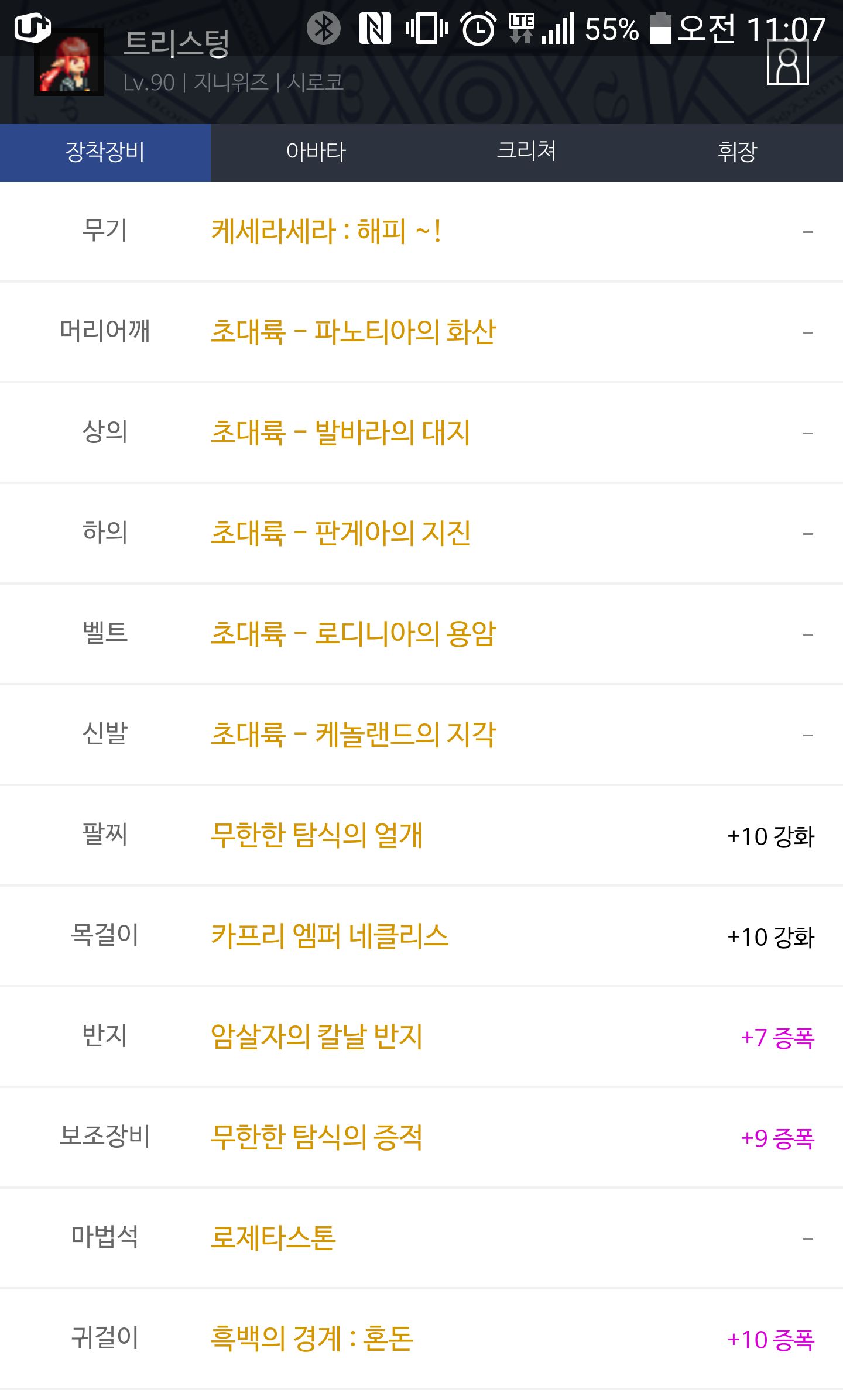Viewport: 843px width, 1400px height.
Task: View pants item 판게아의 지진
Action: click(340, 534)
